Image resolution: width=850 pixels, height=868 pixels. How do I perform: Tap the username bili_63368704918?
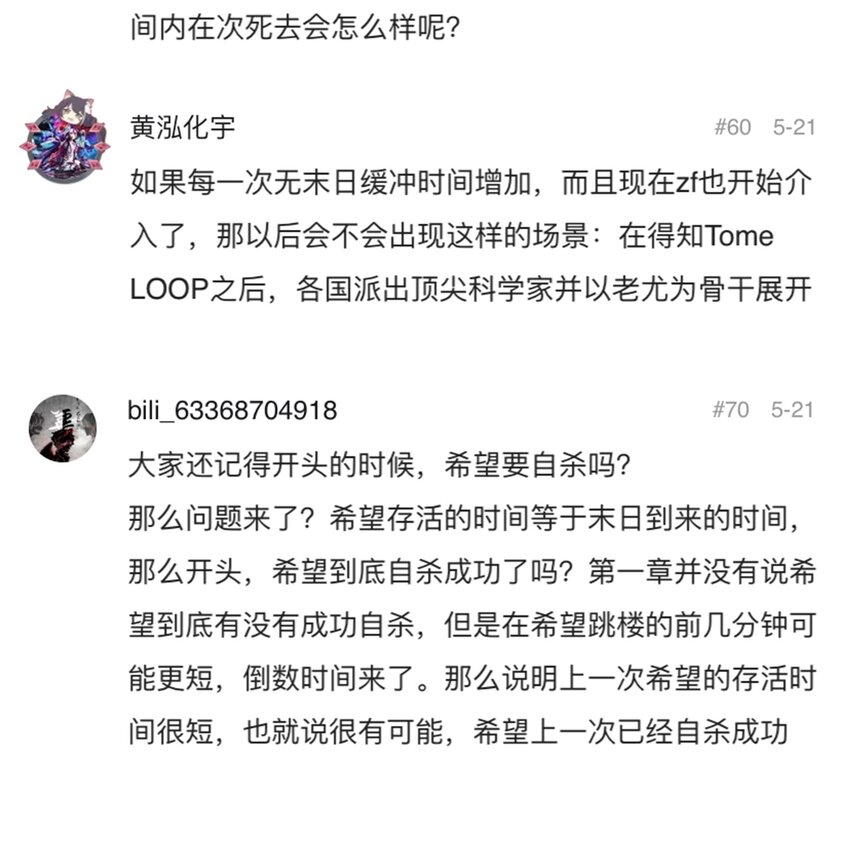click(x=232, y=410)
